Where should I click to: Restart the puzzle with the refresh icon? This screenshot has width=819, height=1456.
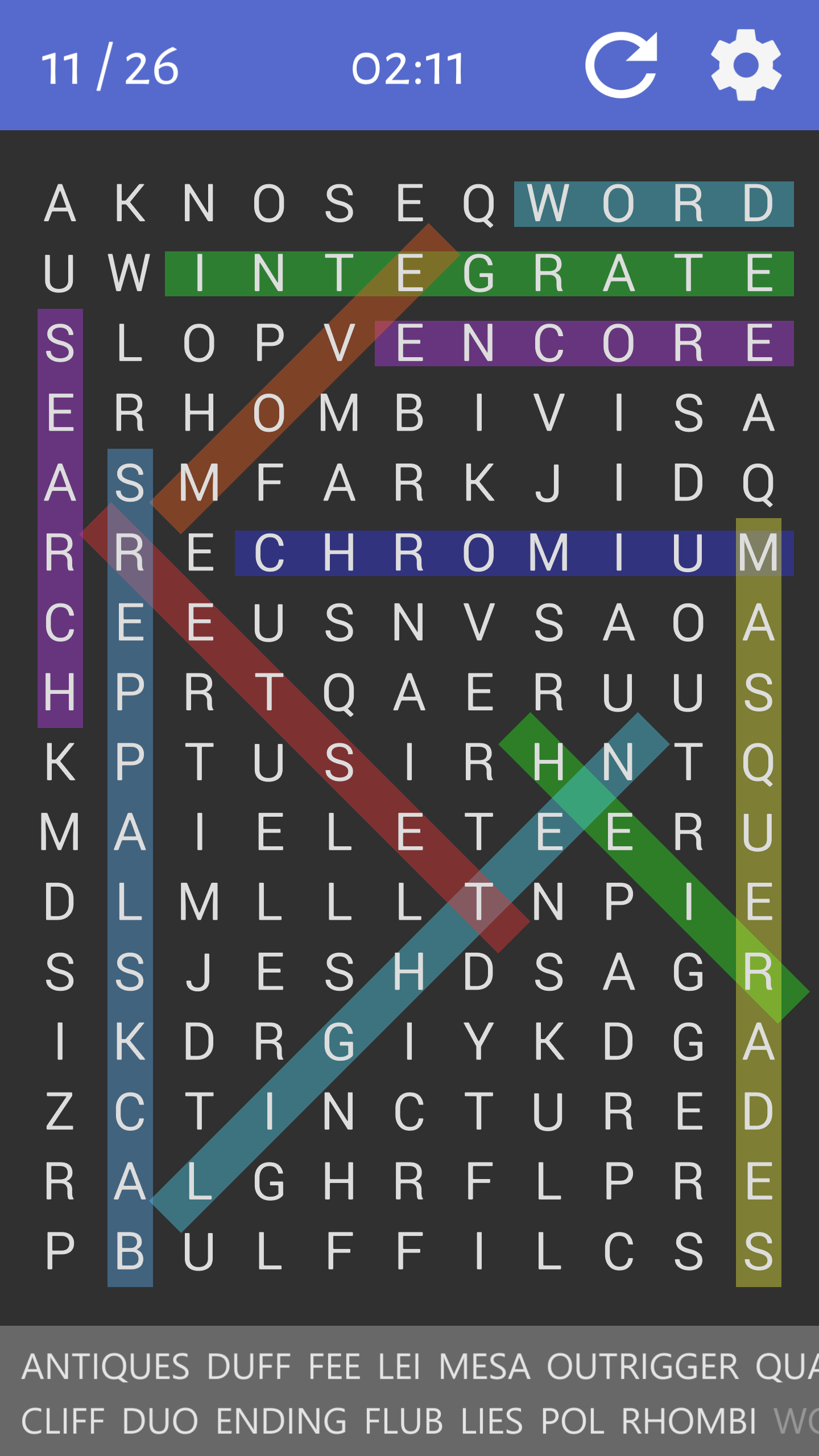click(621, 65)
